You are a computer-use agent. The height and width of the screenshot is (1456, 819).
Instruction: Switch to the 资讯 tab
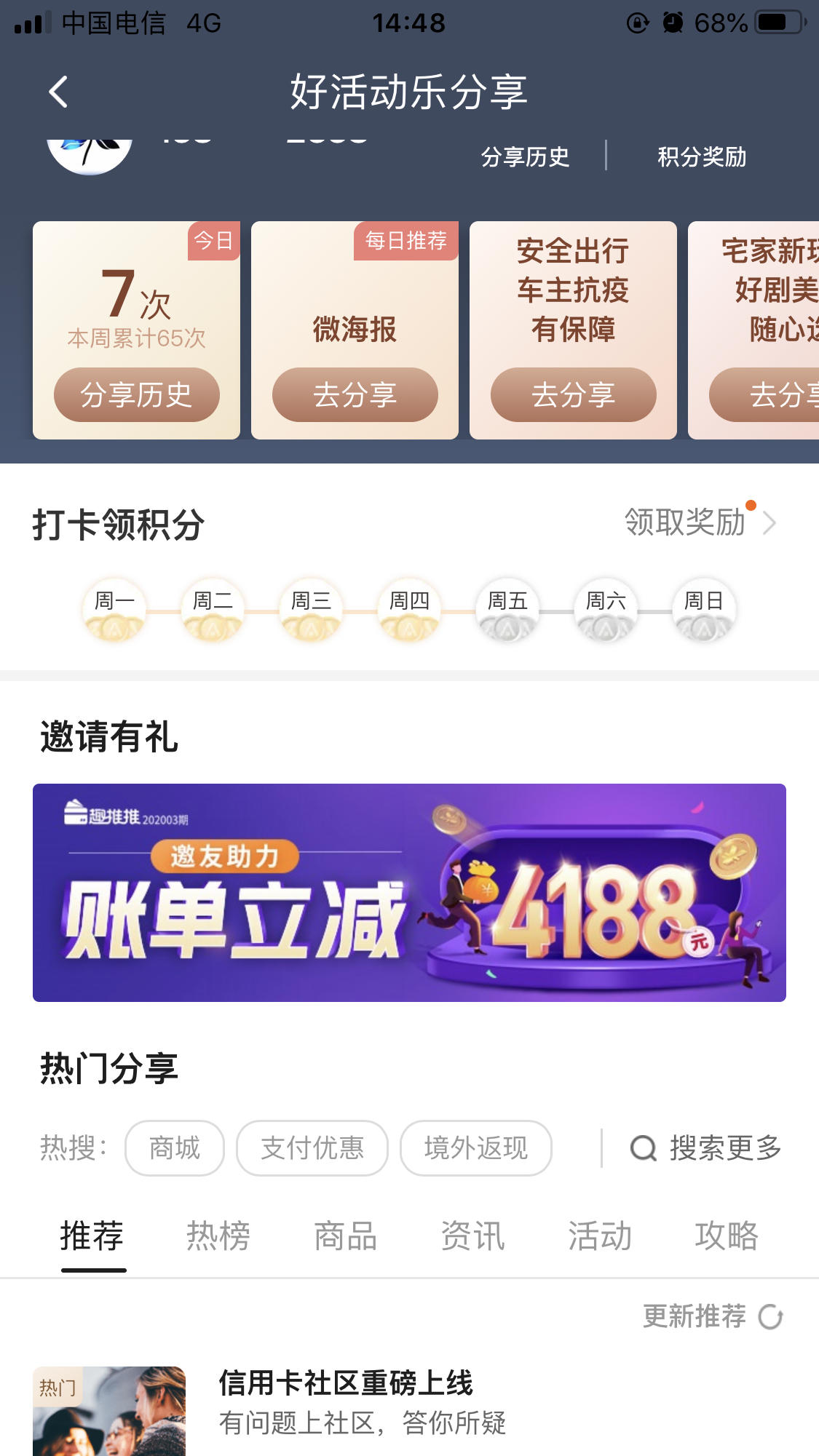(472, 1236)
